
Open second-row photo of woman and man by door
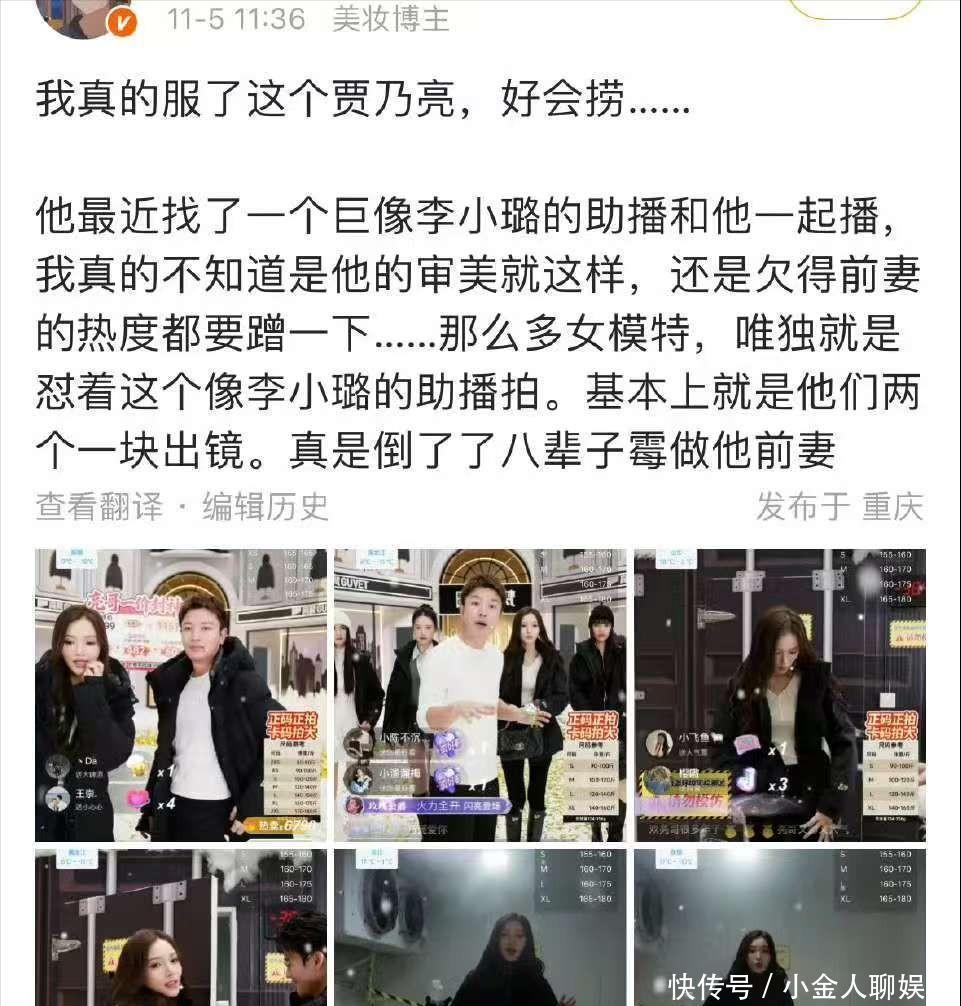coord(181,927)
